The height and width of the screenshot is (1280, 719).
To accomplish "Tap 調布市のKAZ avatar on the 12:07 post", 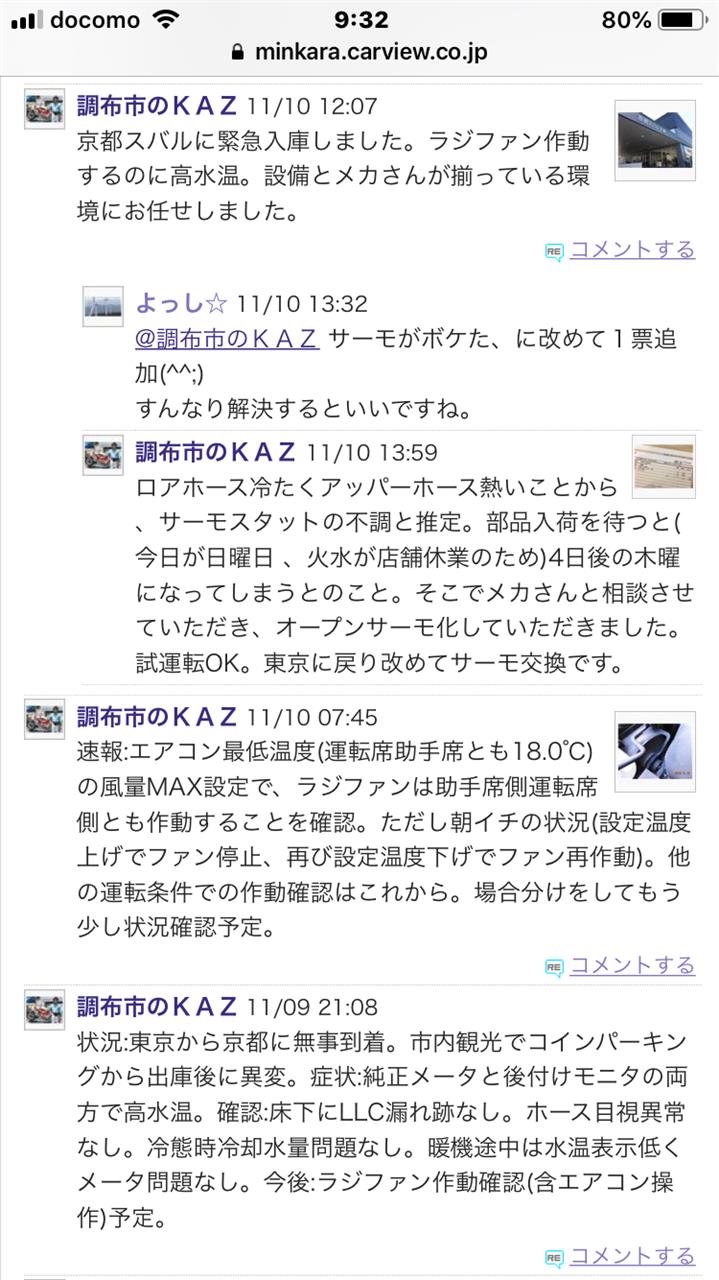I will coord(45,108).
